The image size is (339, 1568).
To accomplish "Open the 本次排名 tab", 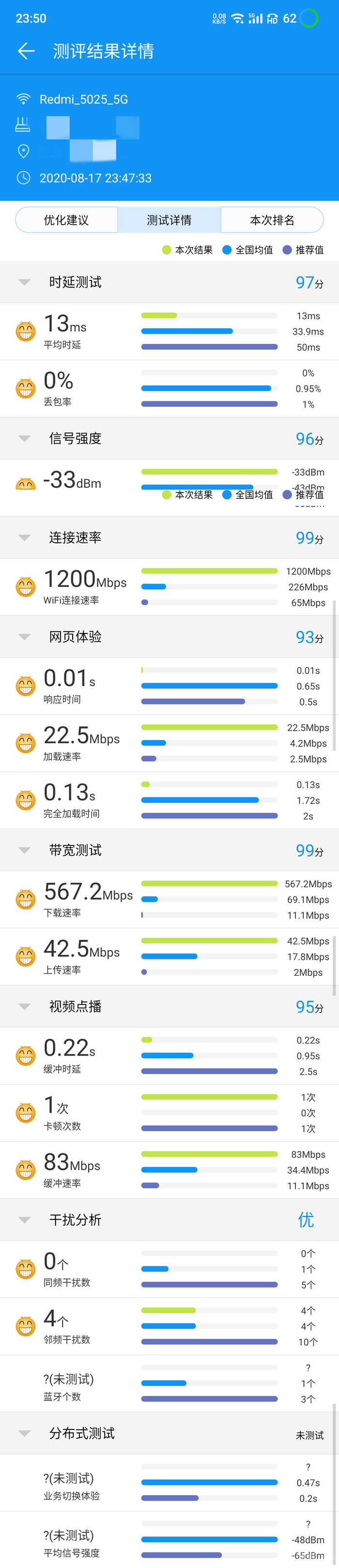I will [272, 220].
